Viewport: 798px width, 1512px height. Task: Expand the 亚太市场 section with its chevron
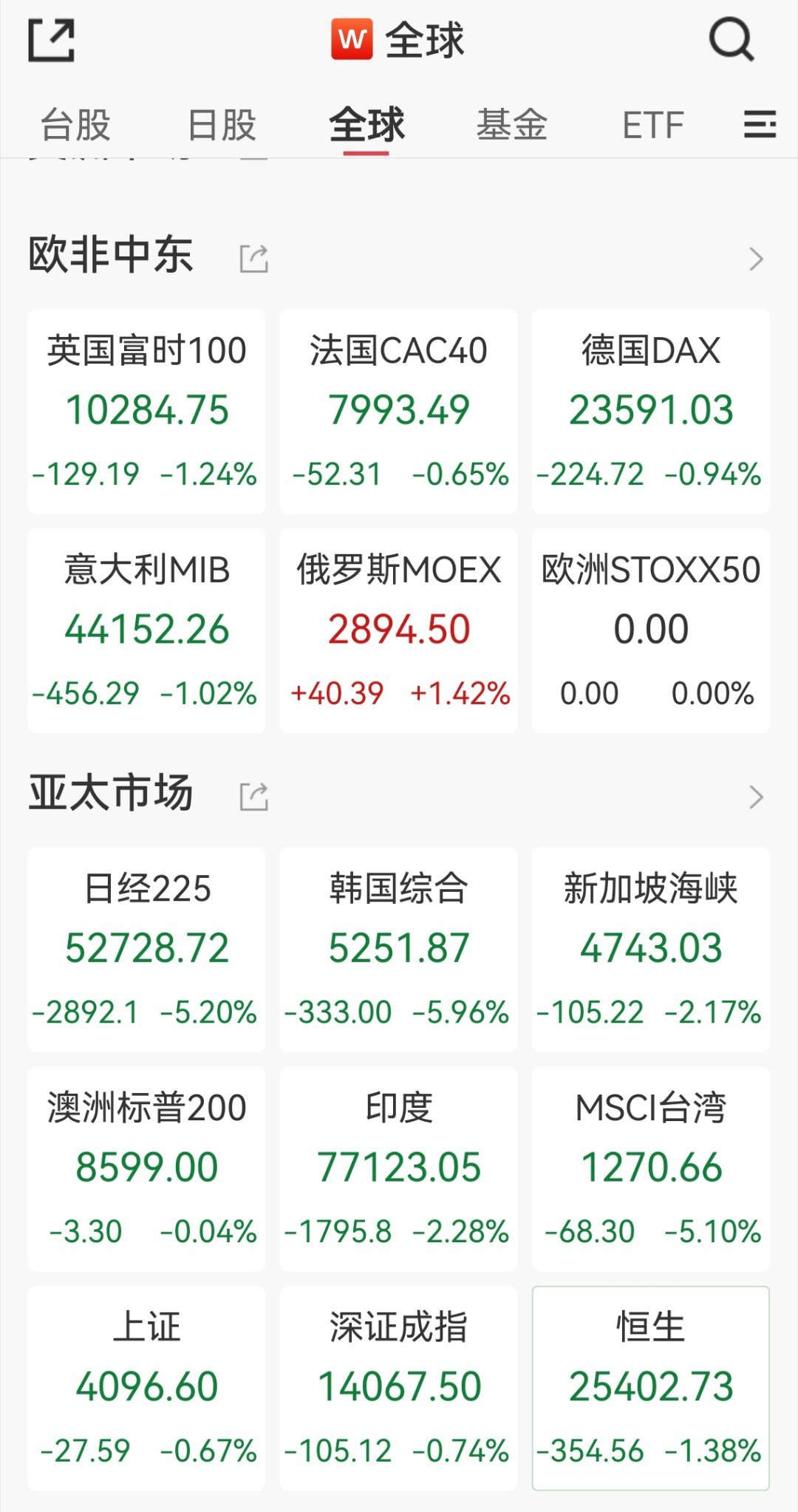(755, 797)
